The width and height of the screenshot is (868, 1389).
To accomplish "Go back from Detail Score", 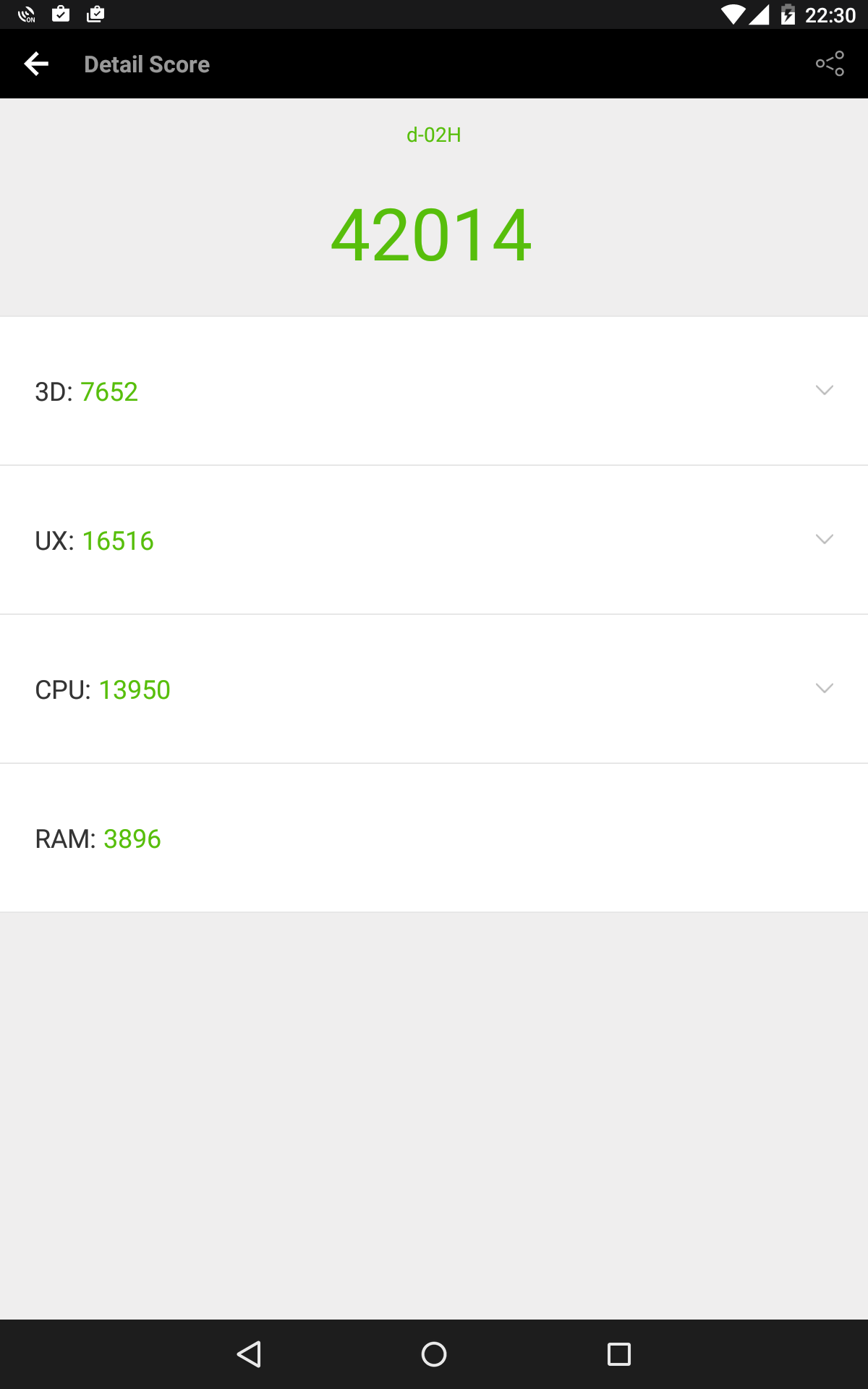I will coord(36,64).
